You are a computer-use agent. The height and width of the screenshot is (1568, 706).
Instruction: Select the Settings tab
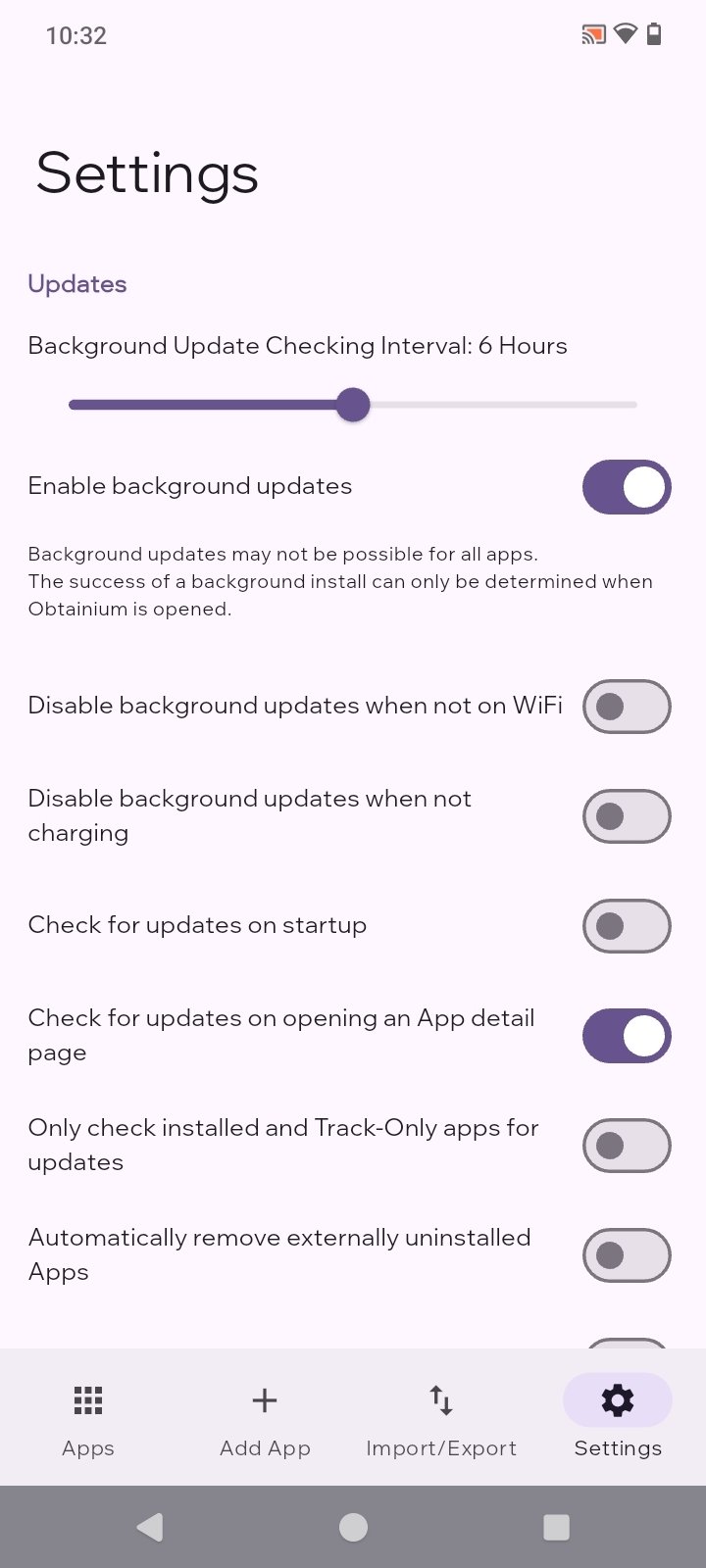618,1417
